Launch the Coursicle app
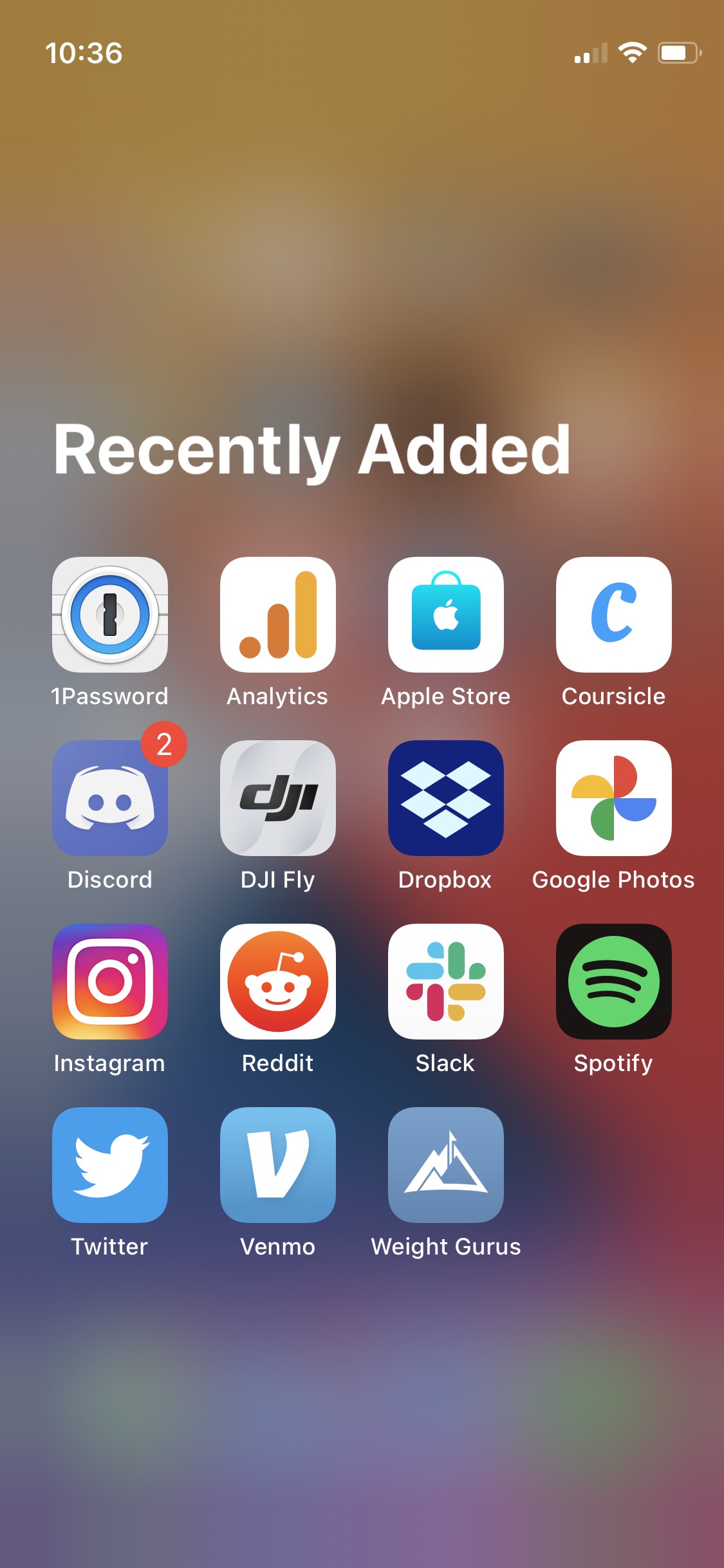Screen dimensions: 724x1568 614,615
